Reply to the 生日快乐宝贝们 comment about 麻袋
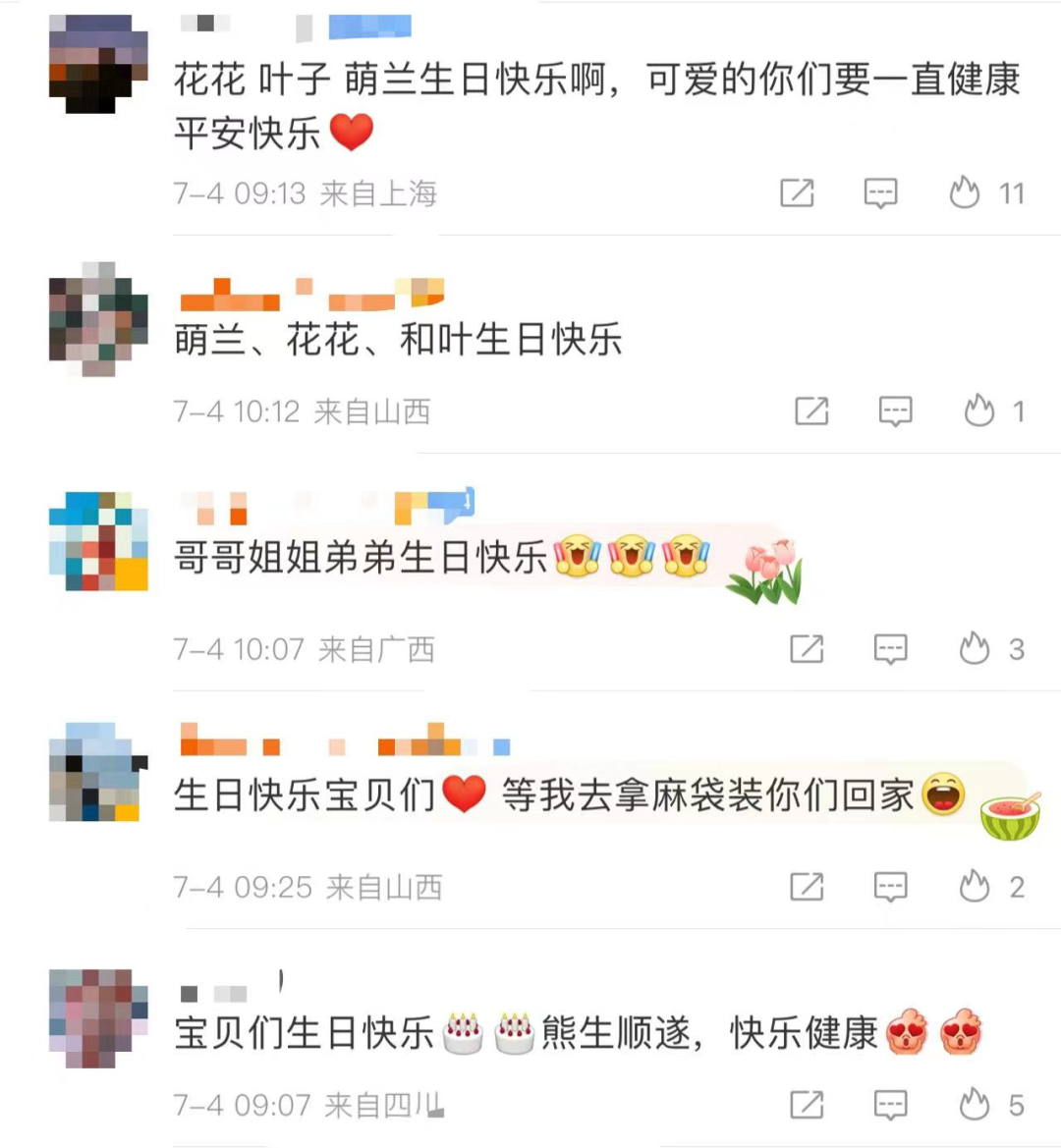The image size is (1061, 1148). 890,888
